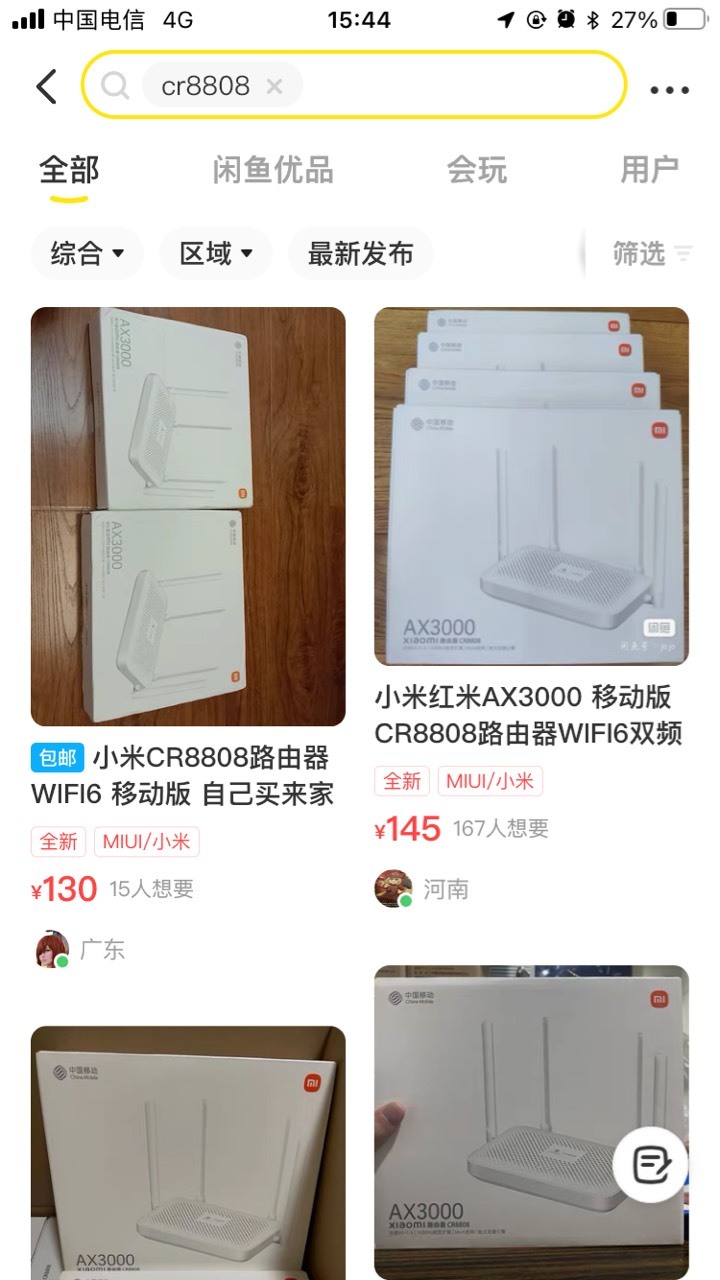
Task: Switch to the 用户 tab
Action: pos(650,170)
